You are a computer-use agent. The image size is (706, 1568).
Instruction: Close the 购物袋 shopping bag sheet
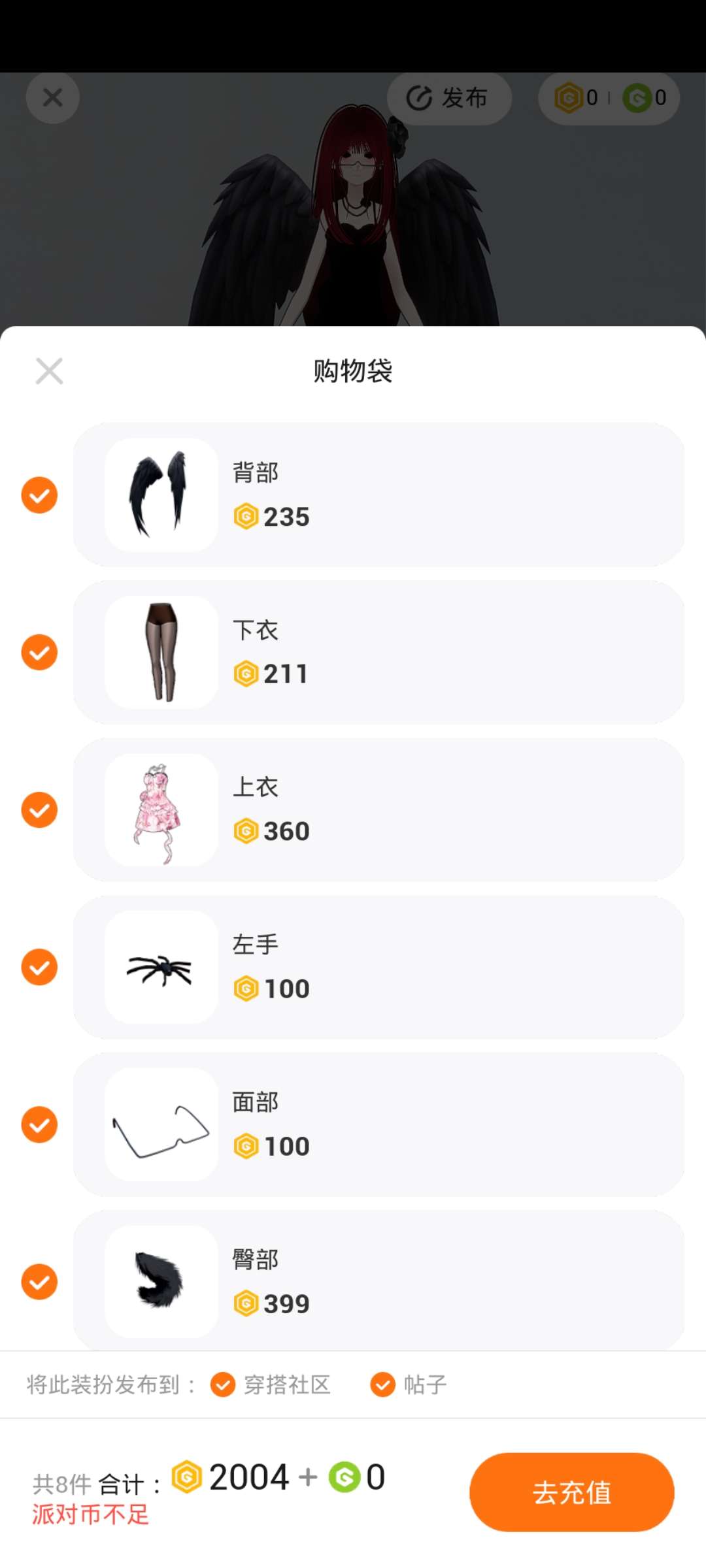pos(49,371)
